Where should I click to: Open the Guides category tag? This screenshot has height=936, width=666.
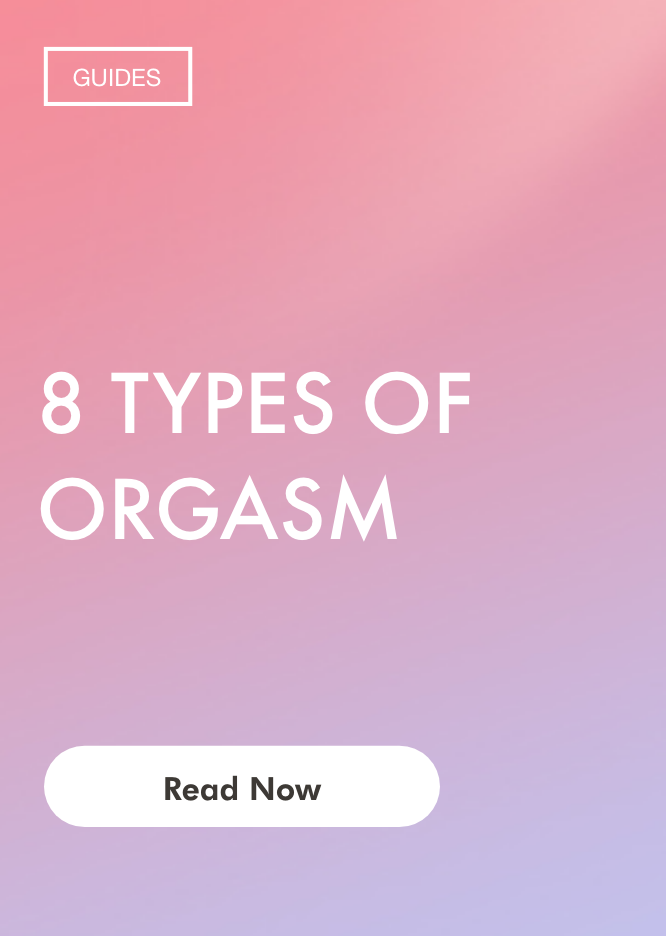tap(117, 77)
